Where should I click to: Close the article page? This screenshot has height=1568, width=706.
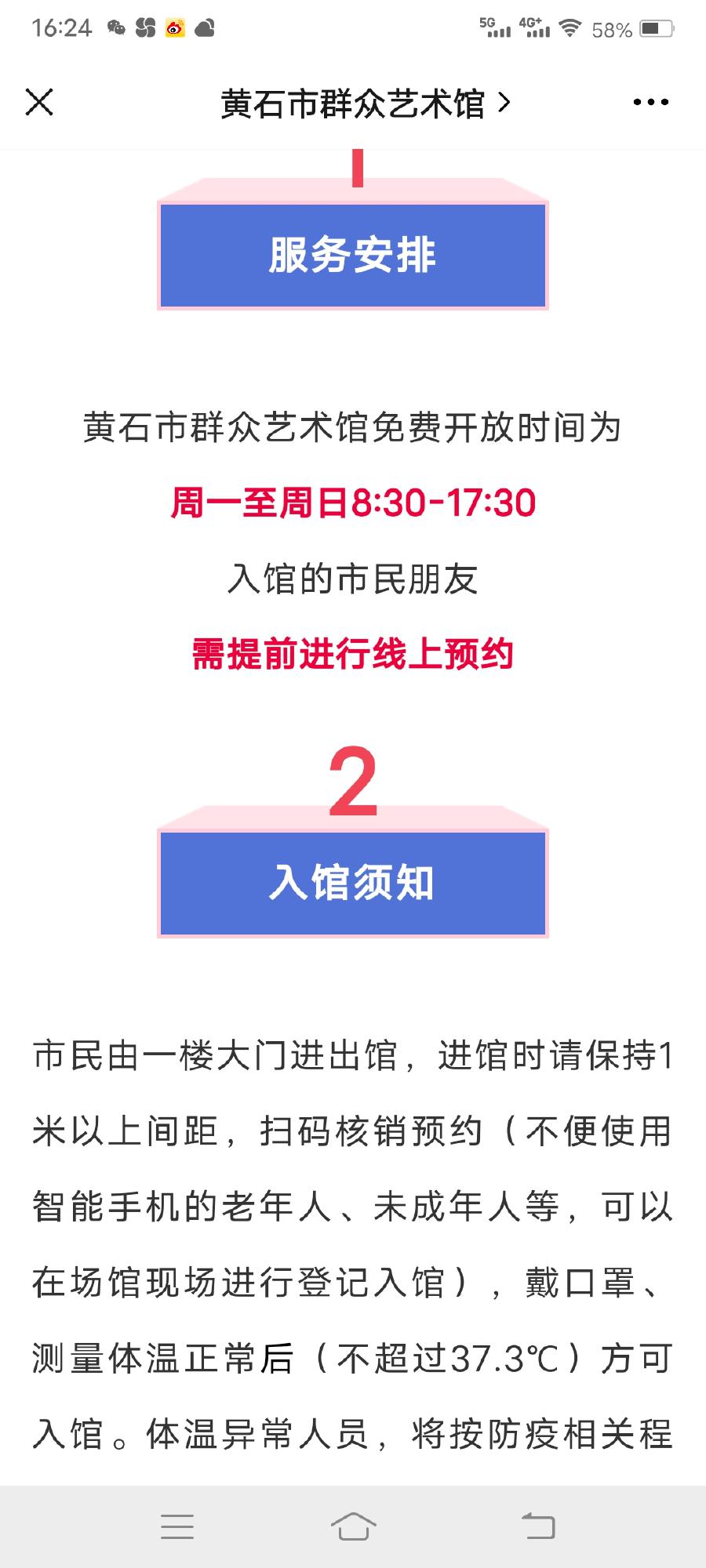39,103
